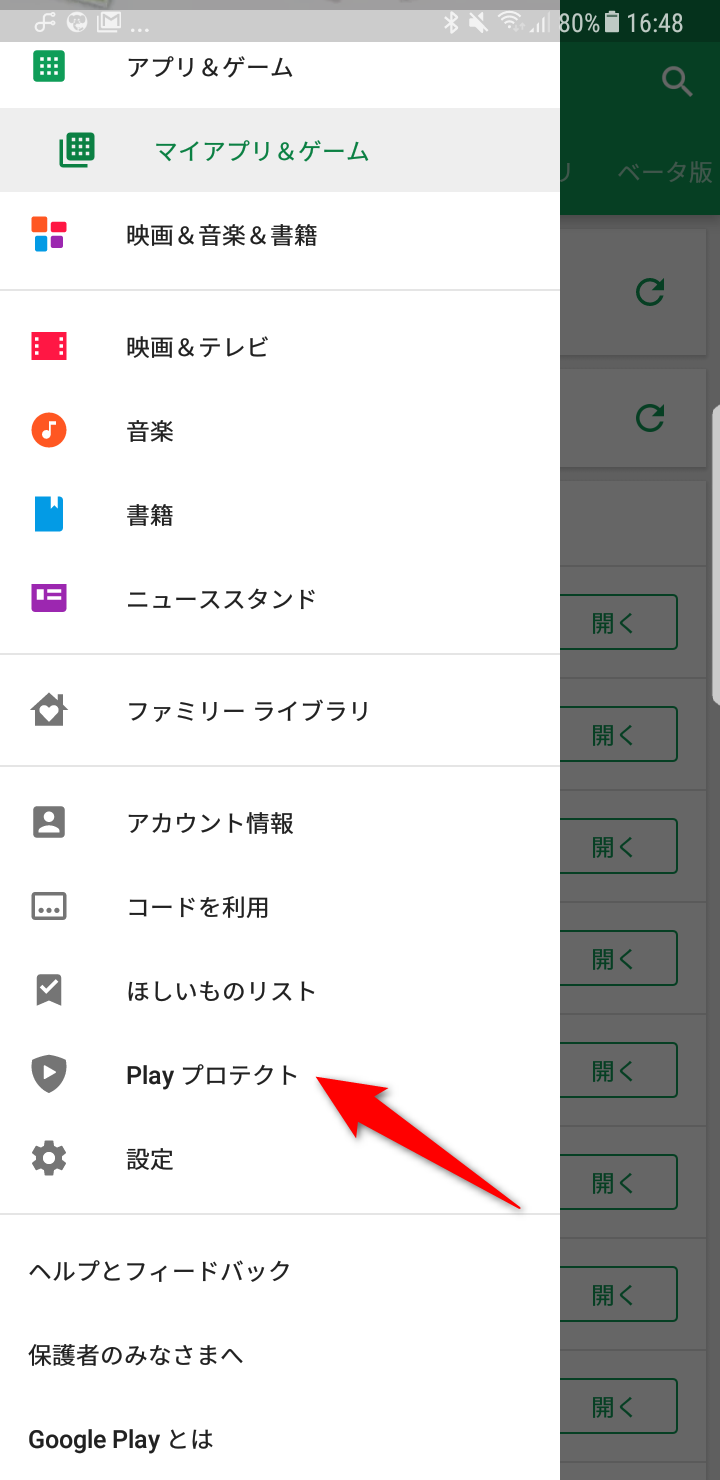This screenshot has width=720, height=1480.
Task: Select マイアプリ＆ゲーム menu item
Action: pyautogui.click(x=280, y=151)
